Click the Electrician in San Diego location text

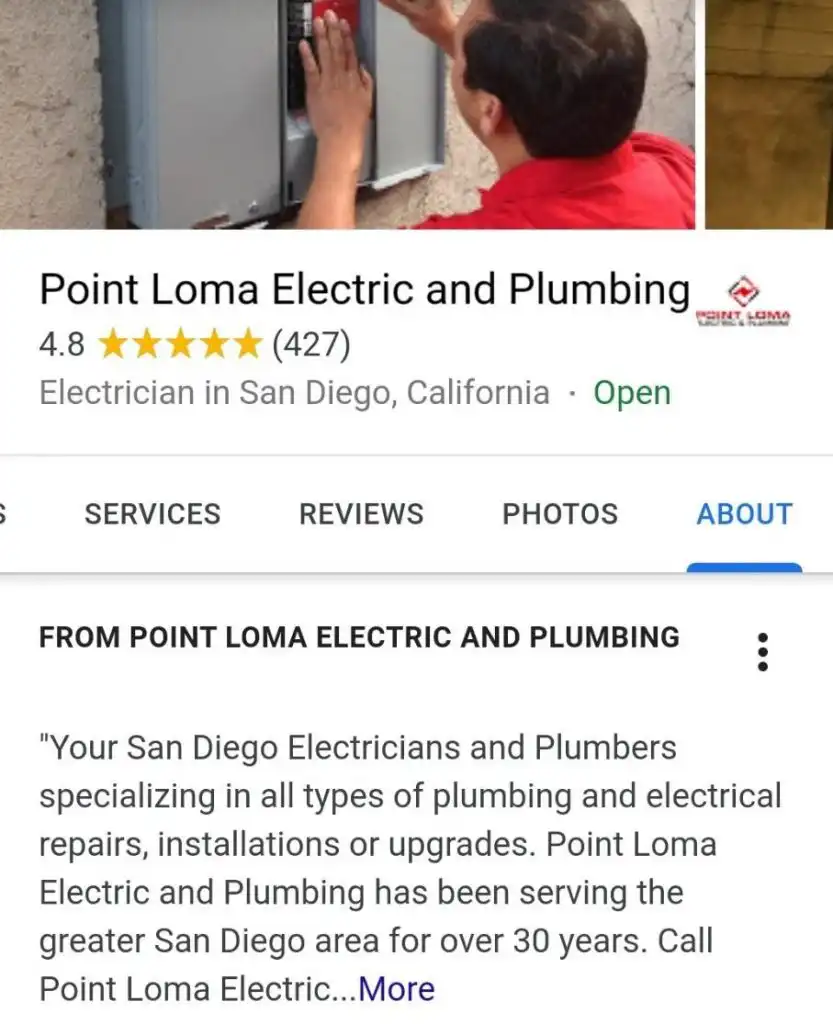[293, 392]
